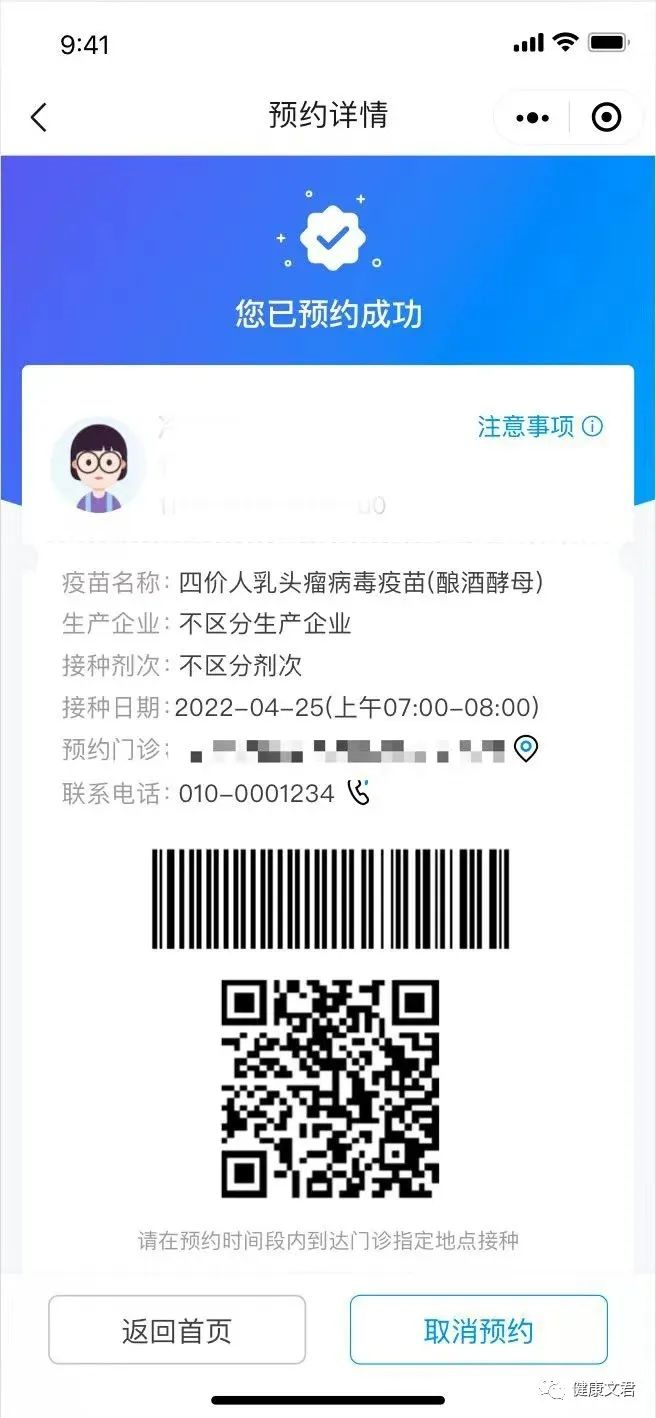Viewport: 656px width, 1418px height.
Task: Call the clinic via phone icon
Action: (x=358, y=793)
